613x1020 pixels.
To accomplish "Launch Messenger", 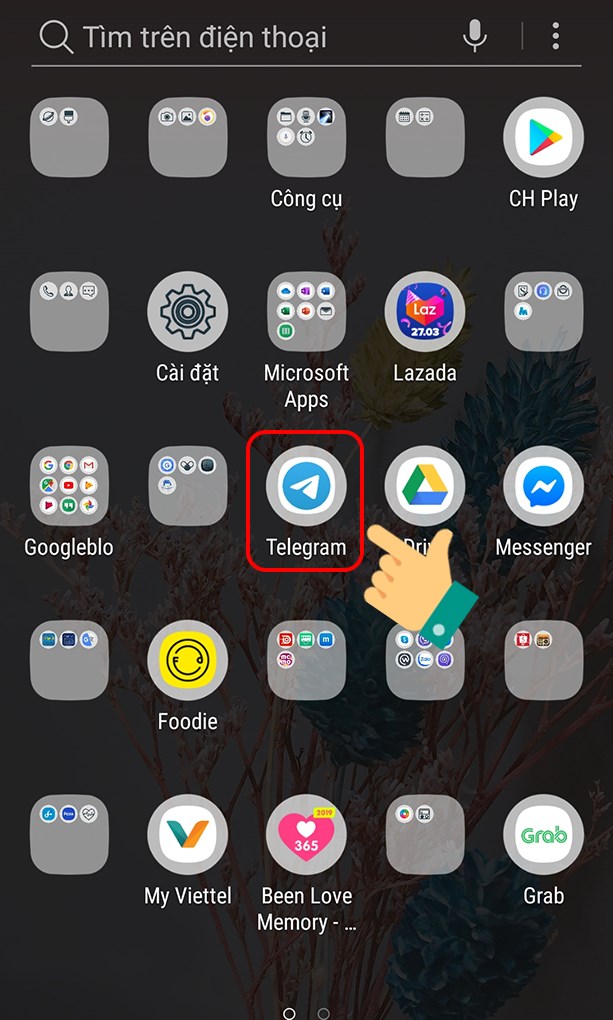I will coord(543,486).
